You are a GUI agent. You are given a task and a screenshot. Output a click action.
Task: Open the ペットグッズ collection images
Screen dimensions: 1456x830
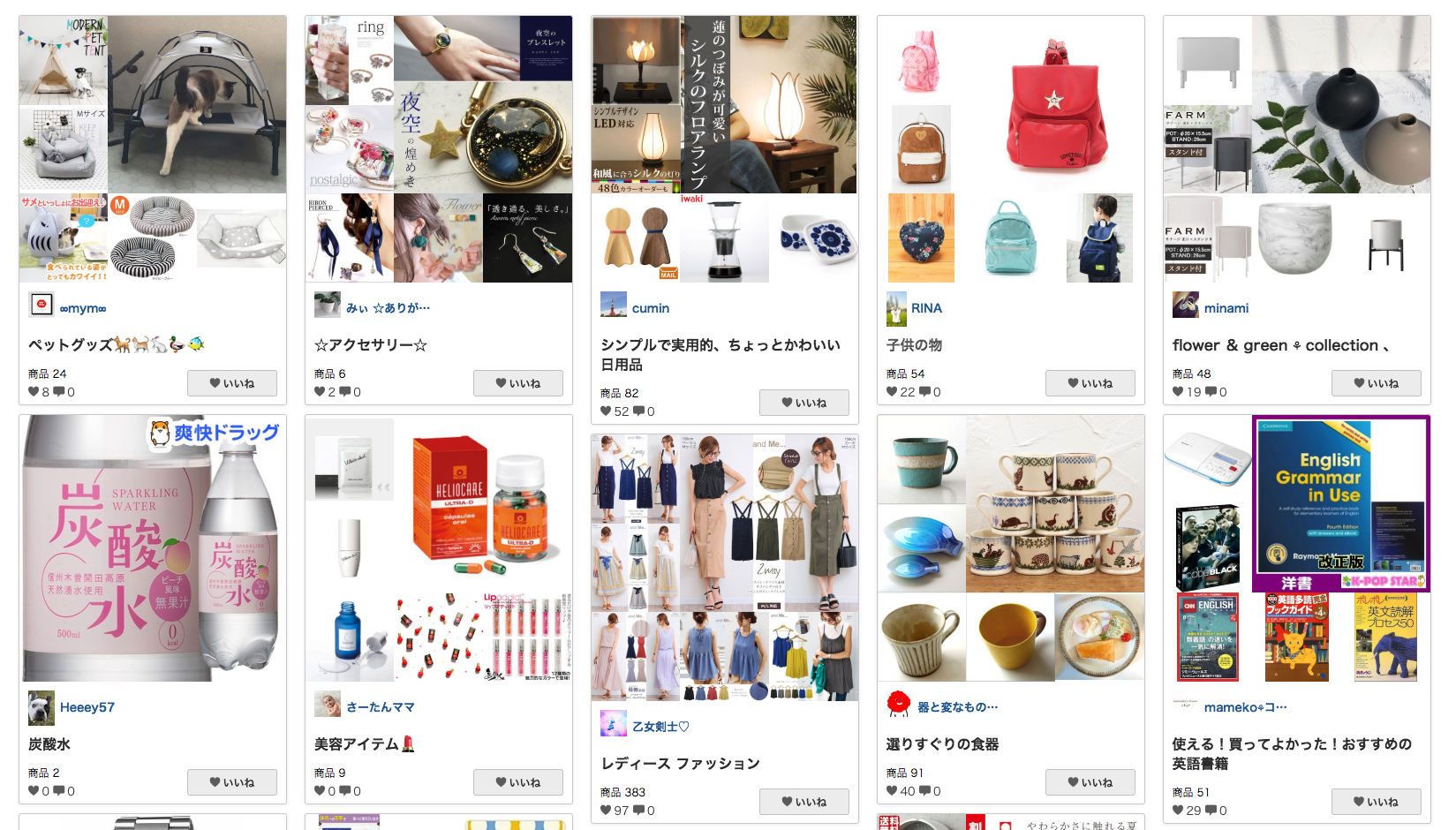pos(153,148)
